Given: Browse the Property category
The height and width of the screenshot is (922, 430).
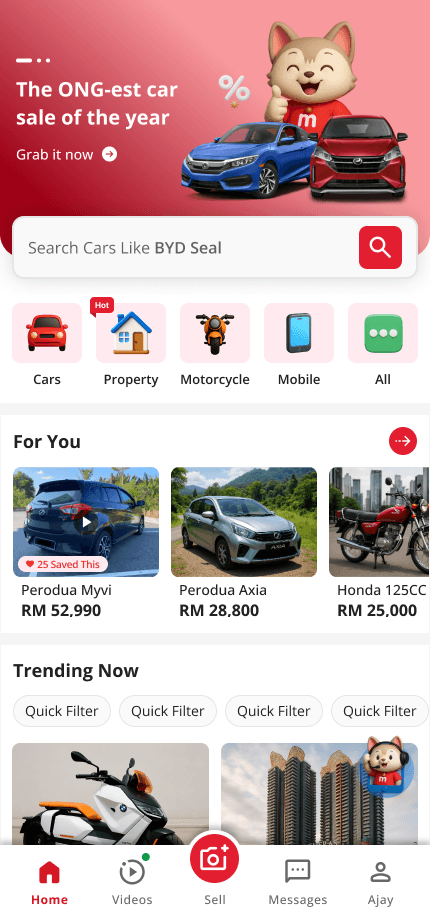Looking at the screenshot, I should coord(131,345).
